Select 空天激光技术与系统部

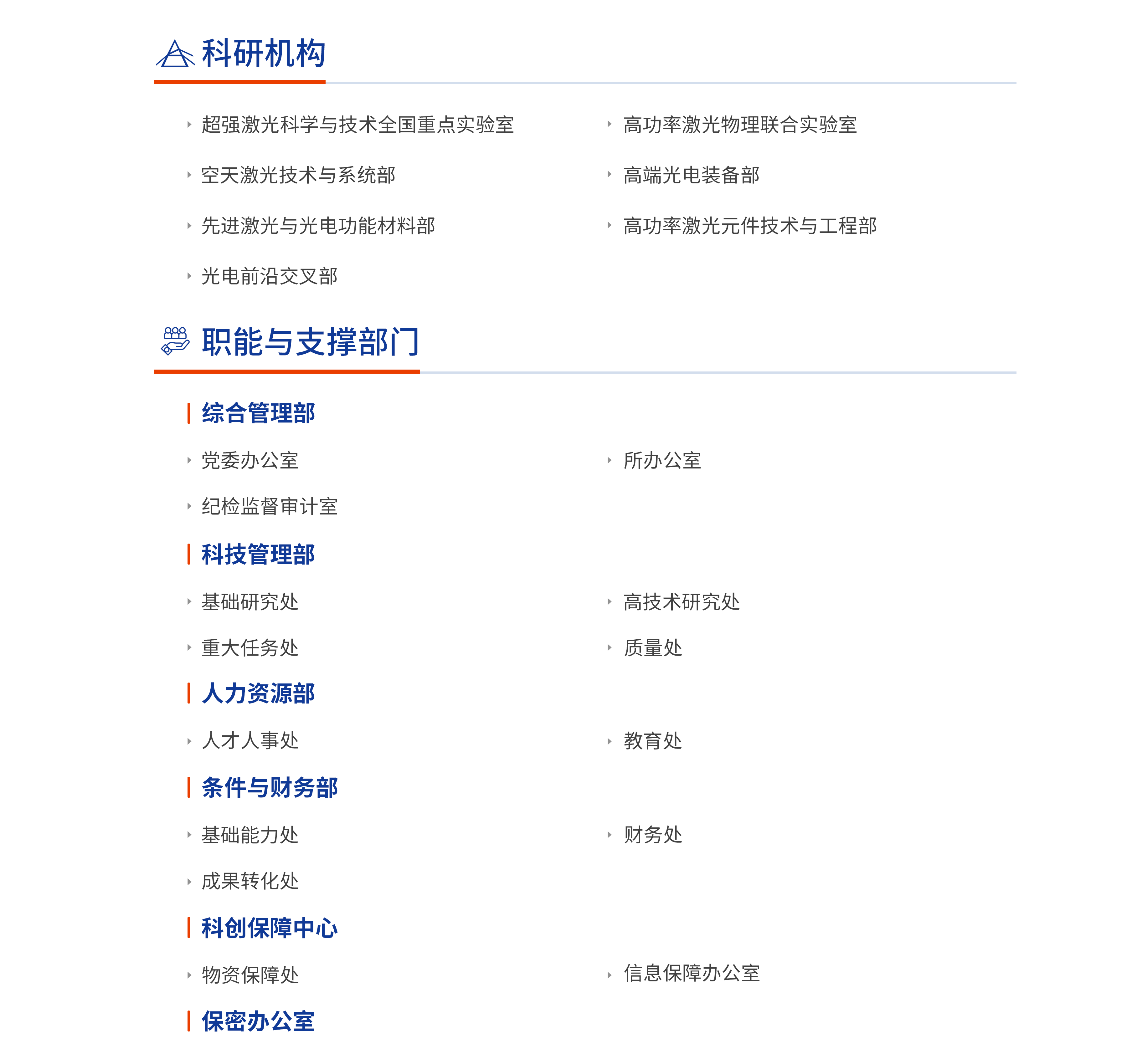(x=298, y=175)
